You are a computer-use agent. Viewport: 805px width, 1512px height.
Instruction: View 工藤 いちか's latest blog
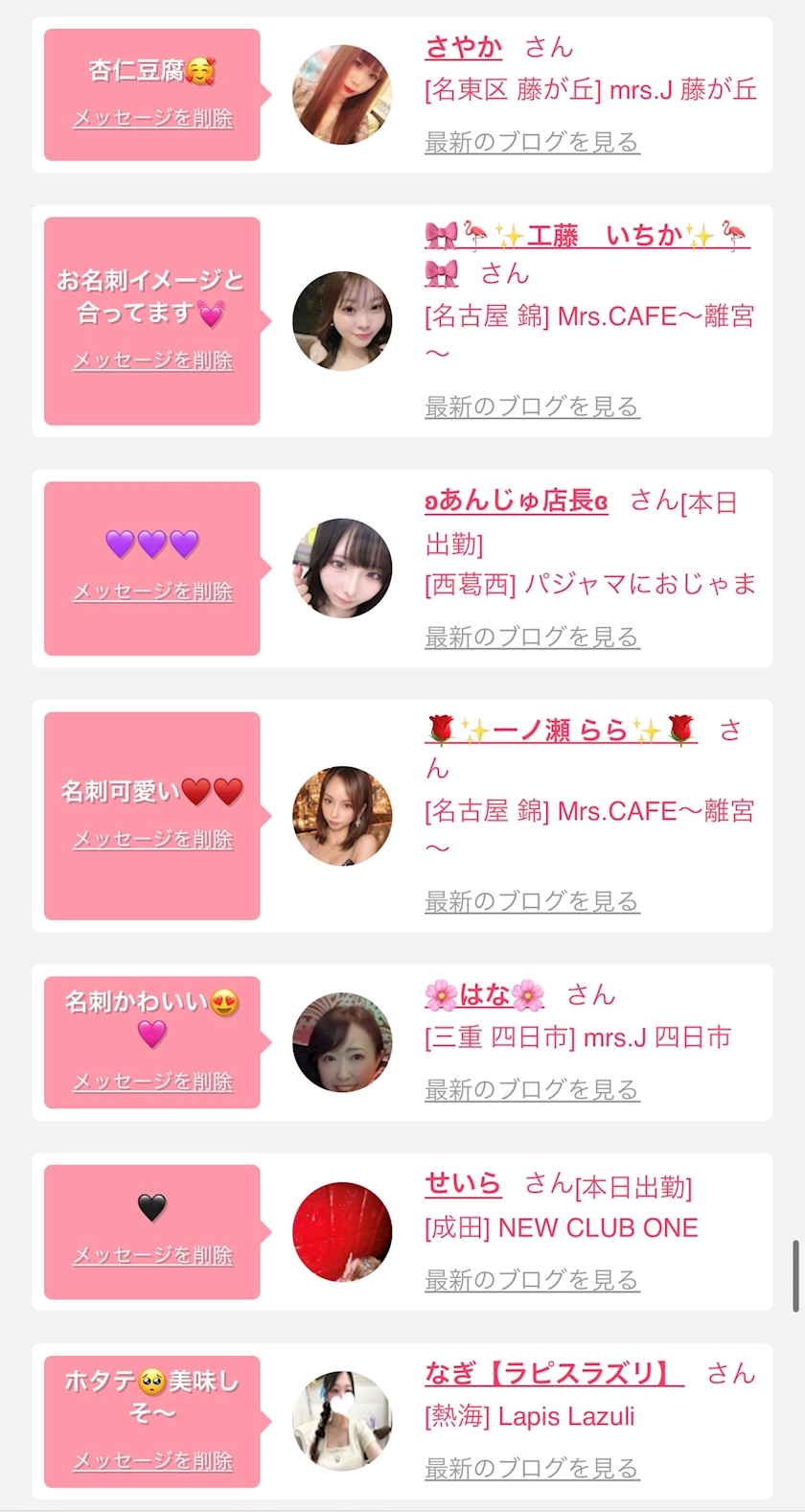click(x=532, y=407)
